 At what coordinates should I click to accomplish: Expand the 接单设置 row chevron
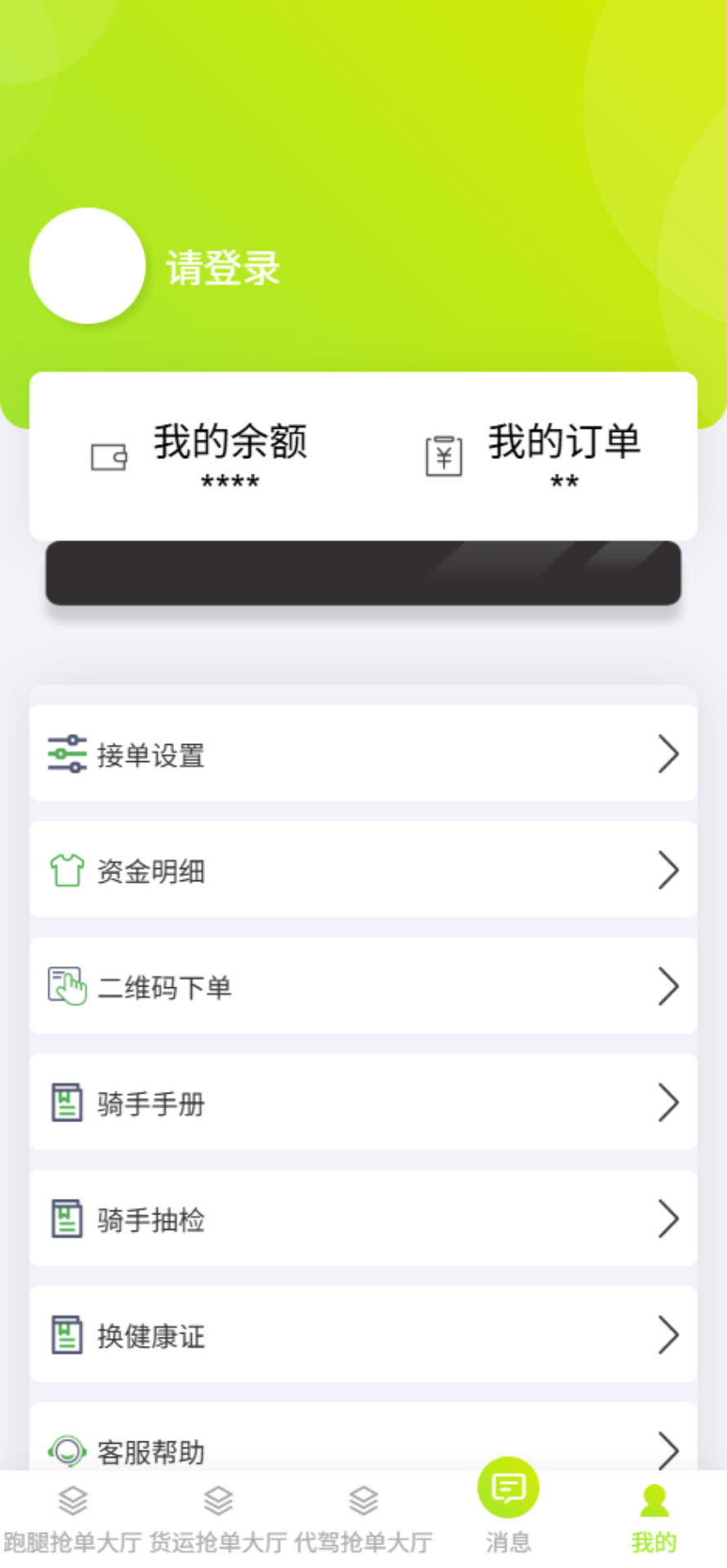[x=668, y=753]
